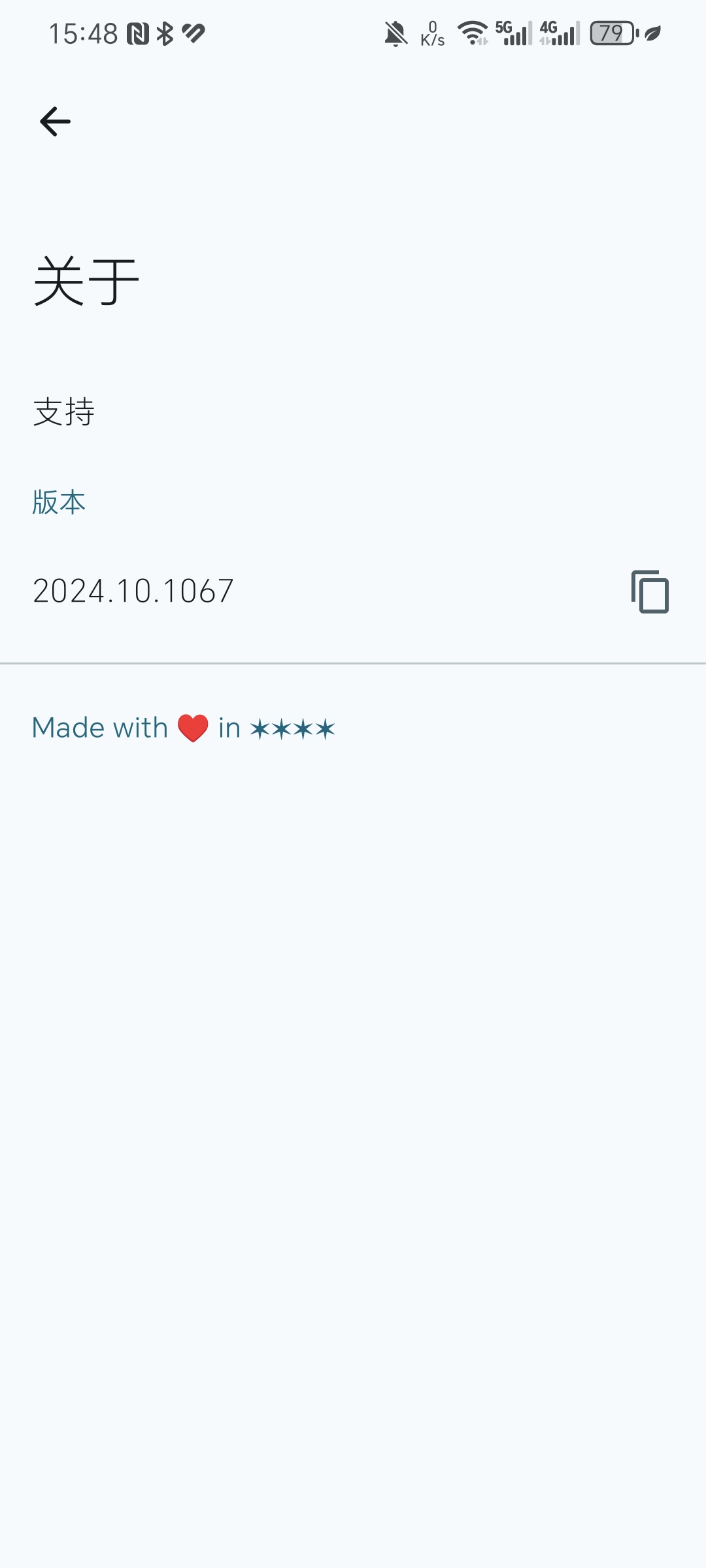This screenshot has height=1568, width=706.
Task: Click the 4G signal strength icon
Action: (x=560, y=34)
